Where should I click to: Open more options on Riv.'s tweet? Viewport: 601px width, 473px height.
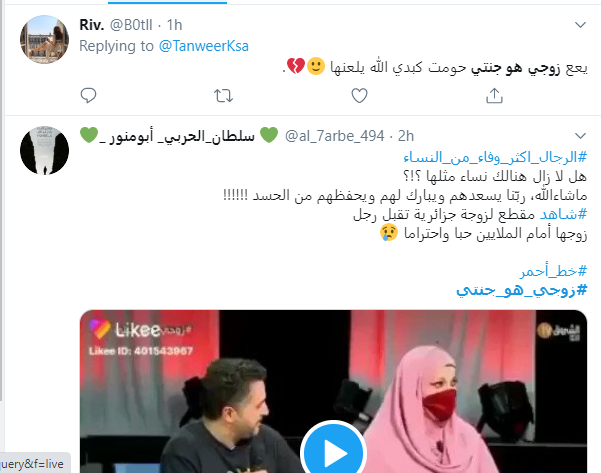(x=578, y=24)
